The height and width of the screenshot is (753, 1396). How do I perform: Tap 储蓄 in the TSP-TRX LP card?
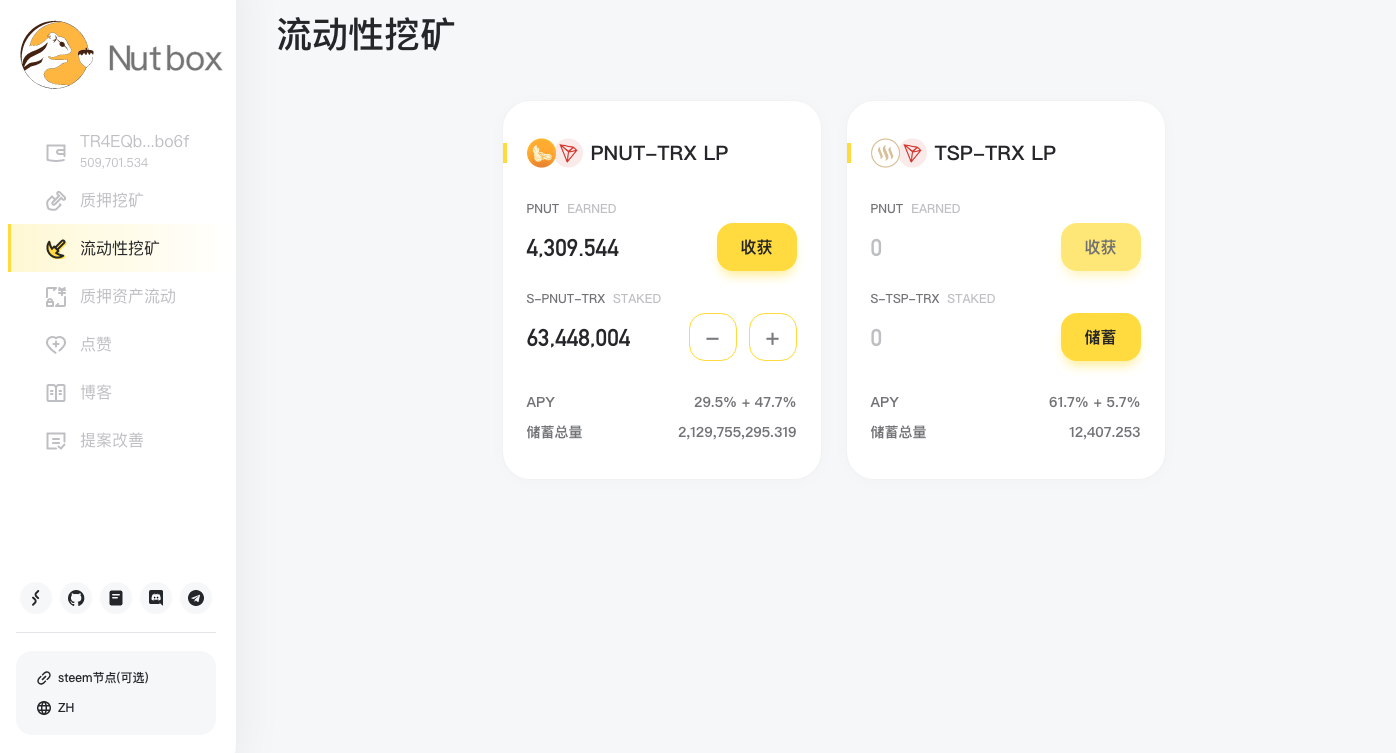(x=1100, y=338)
